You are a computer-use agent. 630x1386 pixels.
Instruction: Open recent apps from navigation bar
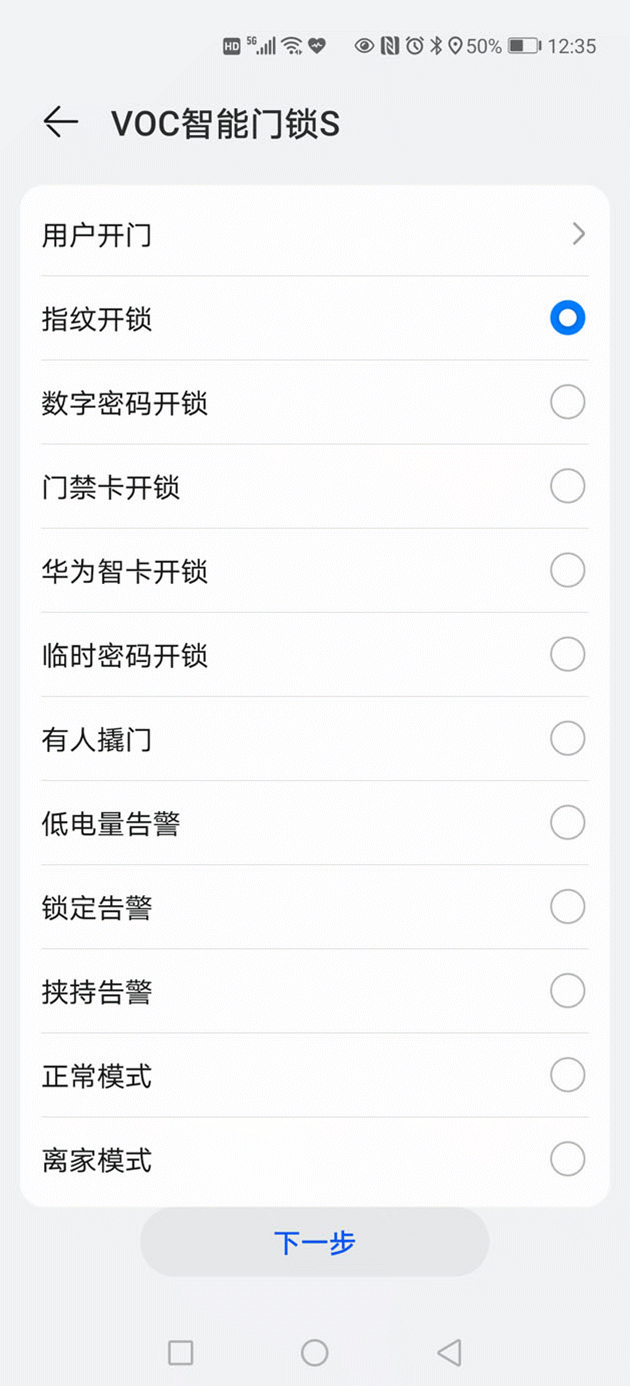click(181, 1352)
